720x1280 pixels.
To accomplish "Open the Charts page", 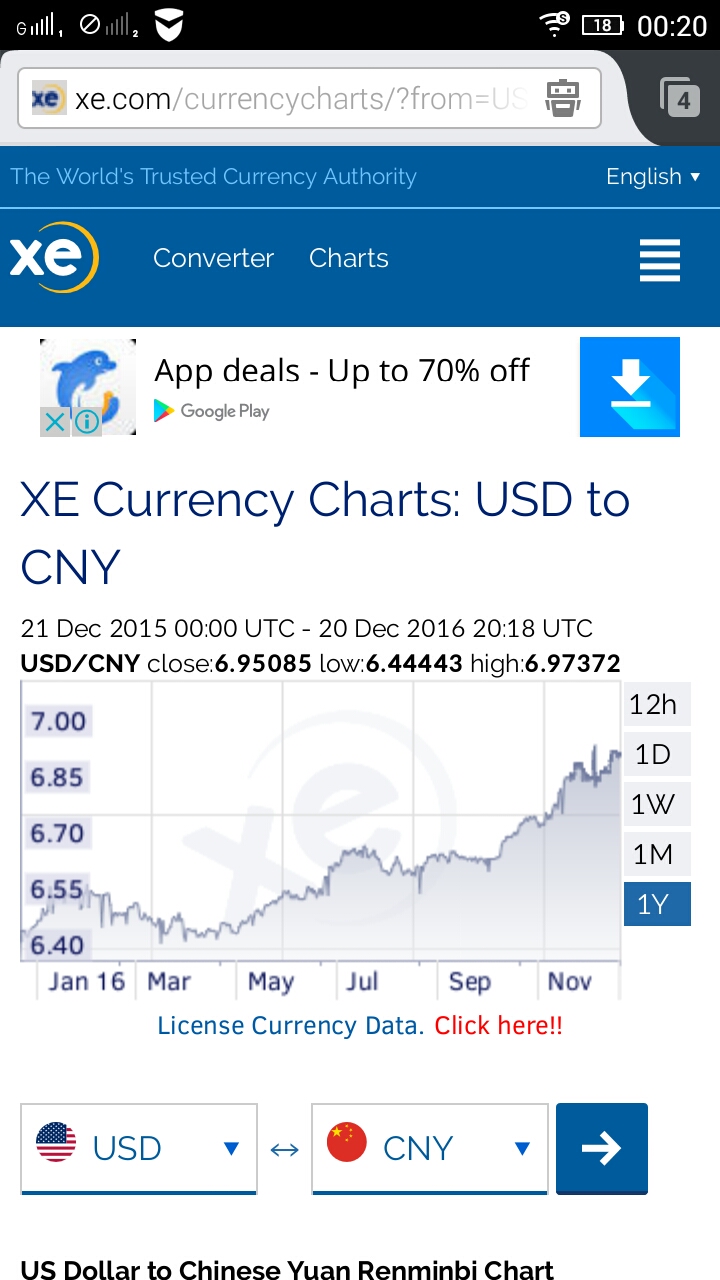I will pos(349,258).
